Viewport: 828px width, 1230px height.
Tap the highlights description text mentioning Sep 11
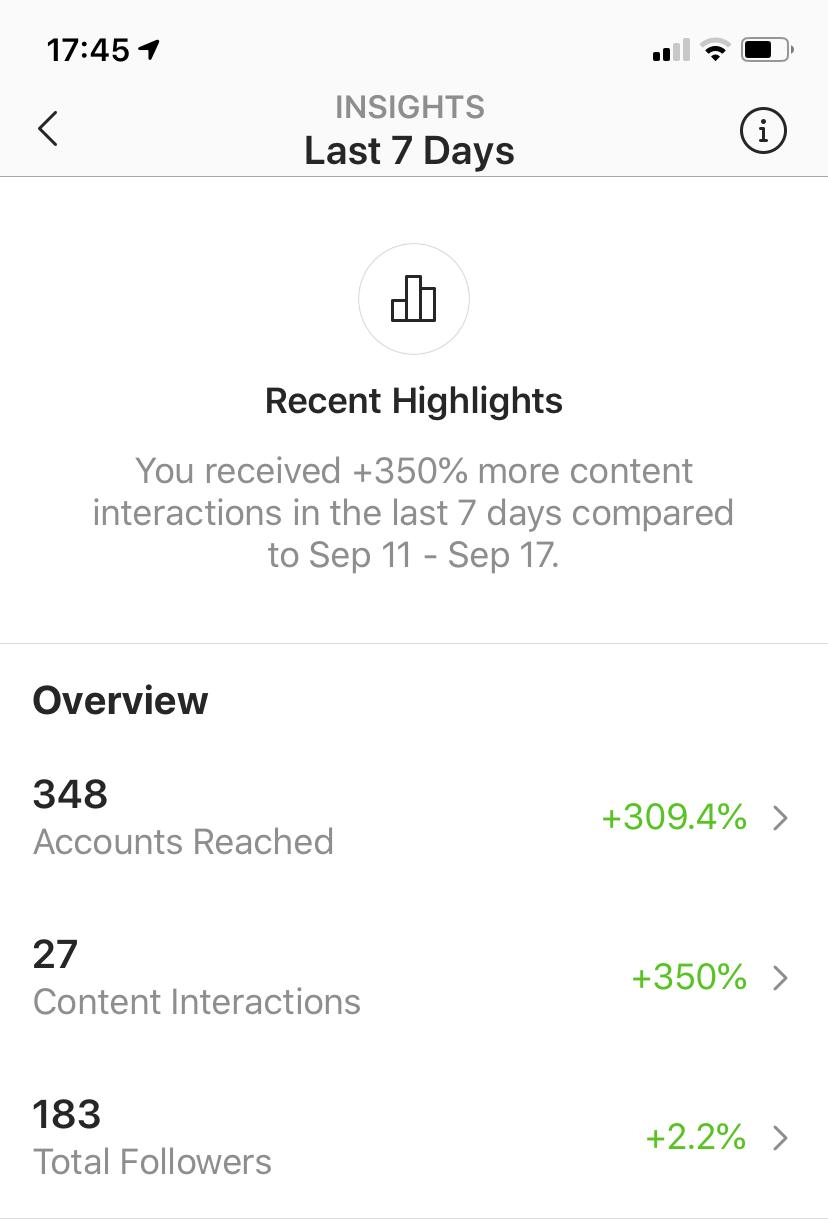pyautogui.click(x=414, y=513)
